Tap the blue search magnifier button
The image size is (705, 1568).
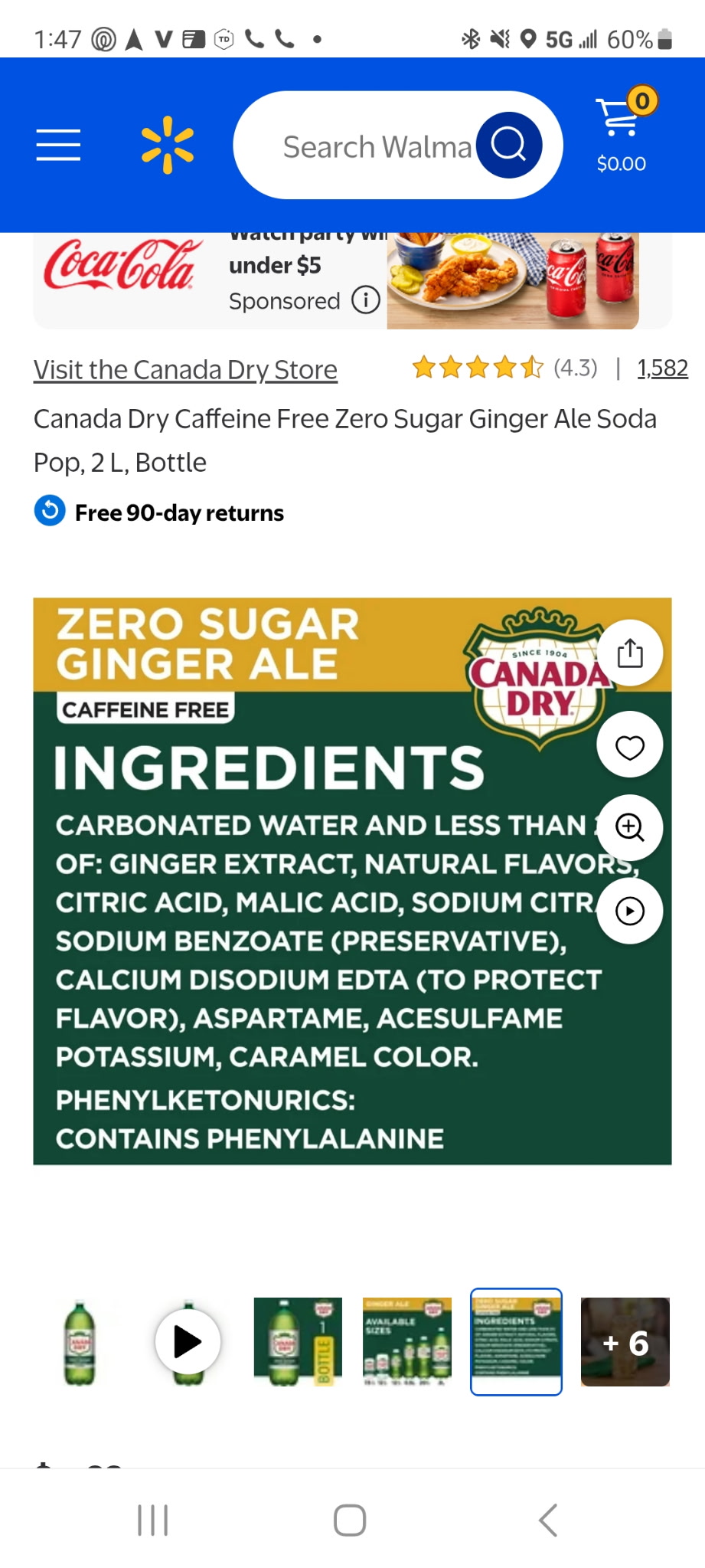click(509, 145)
